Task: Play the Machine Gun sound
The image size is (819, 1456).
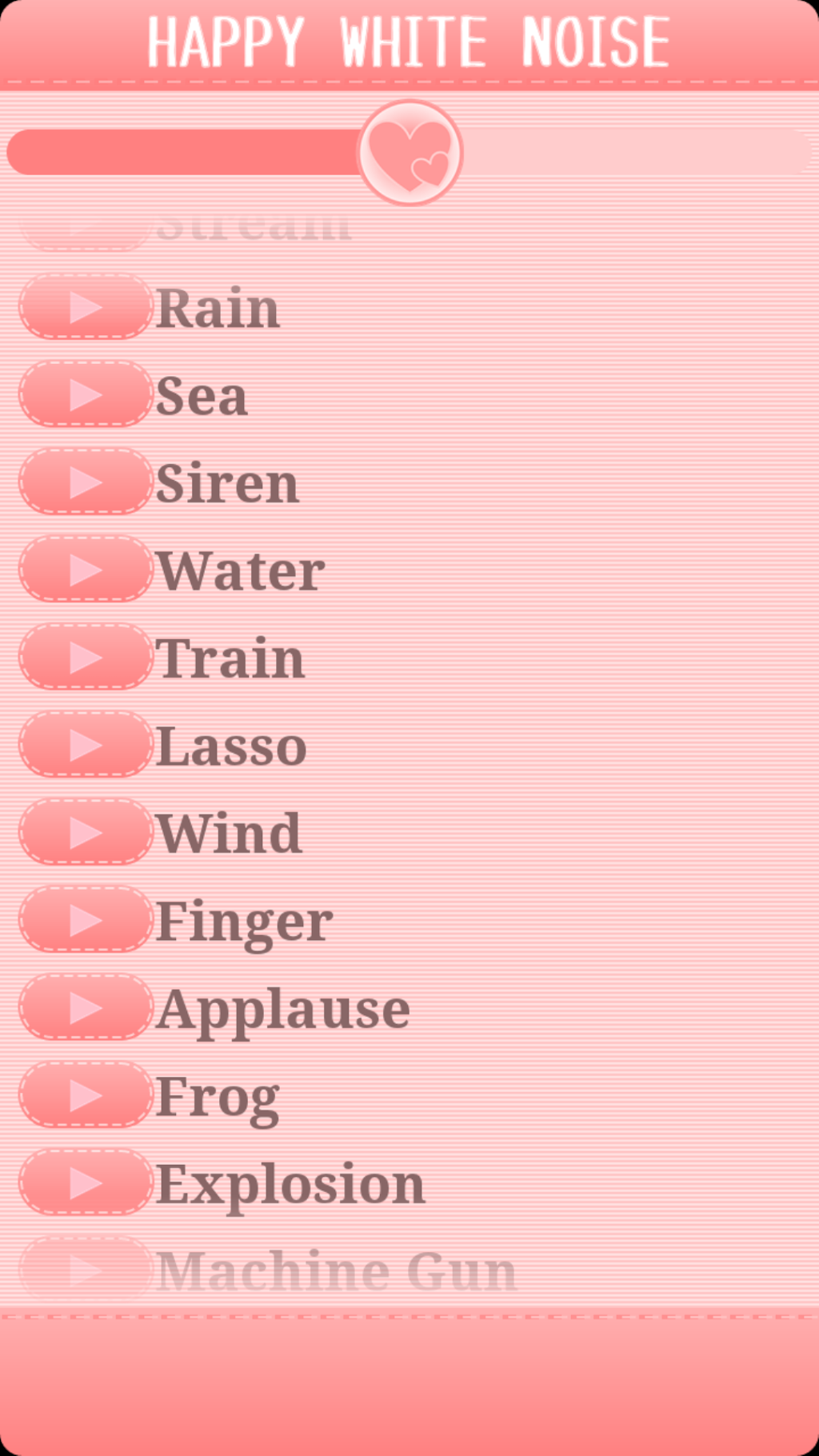Action: coord(86,1270)
